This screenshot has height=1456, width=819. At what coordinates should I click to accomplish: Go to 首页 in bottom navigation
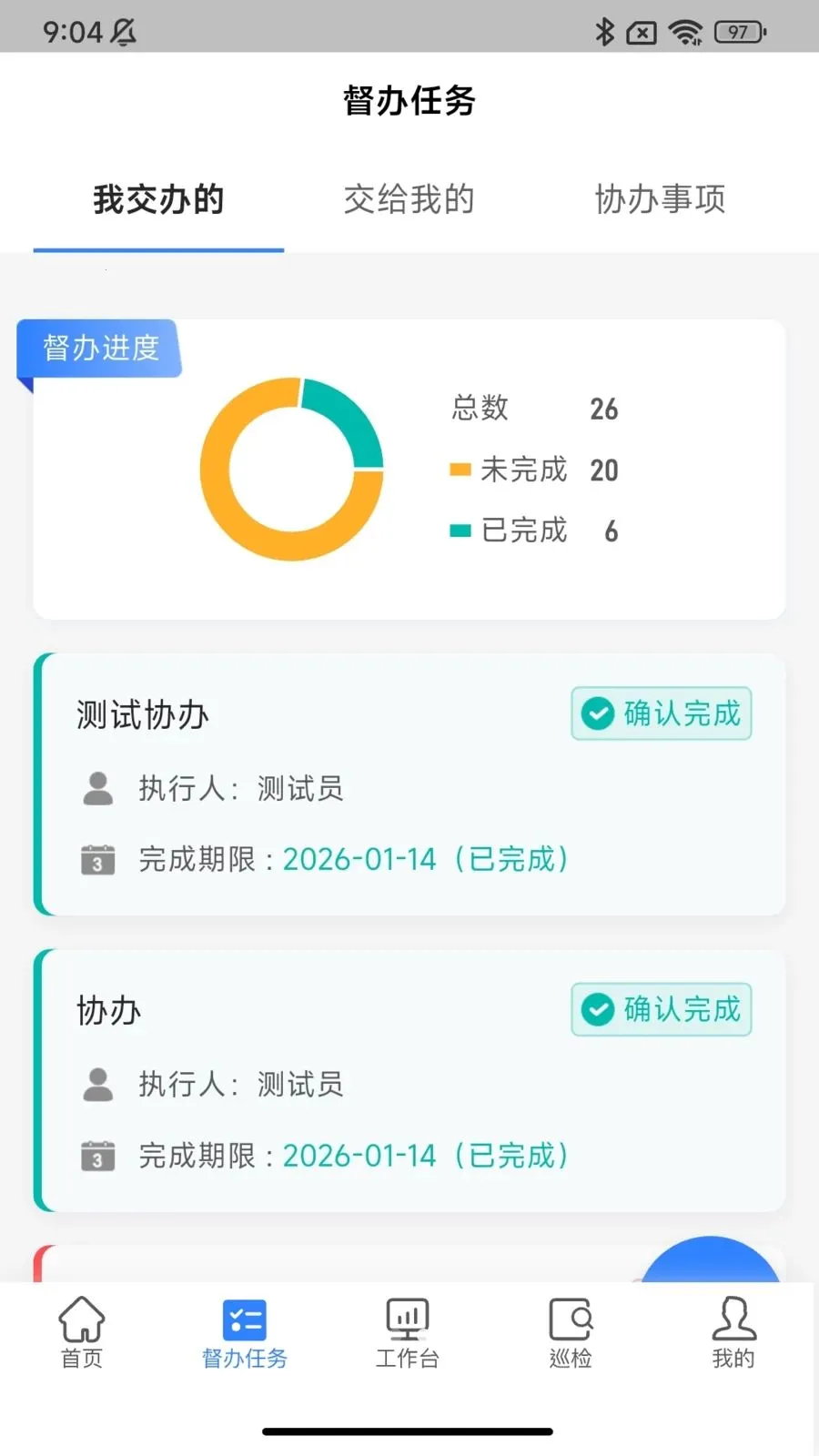(x=82, y=1332)
